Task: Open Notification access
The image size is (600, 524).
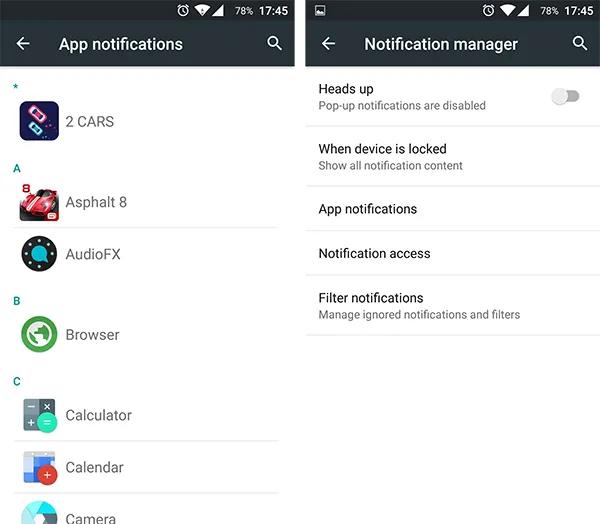Action: [452, 253]
